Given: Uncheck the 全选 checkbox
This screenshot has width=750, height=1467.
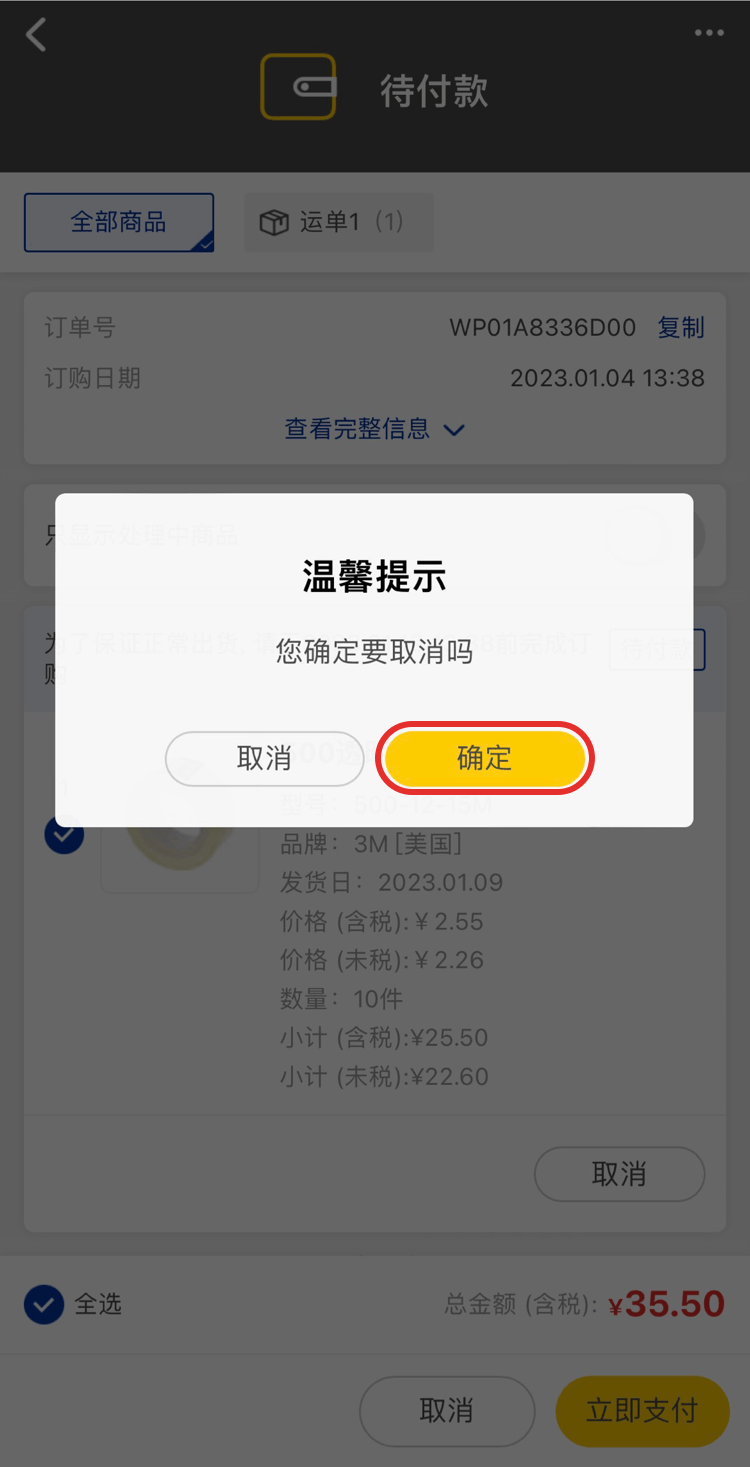Looking at the screenshot, I should point(44,1304).
